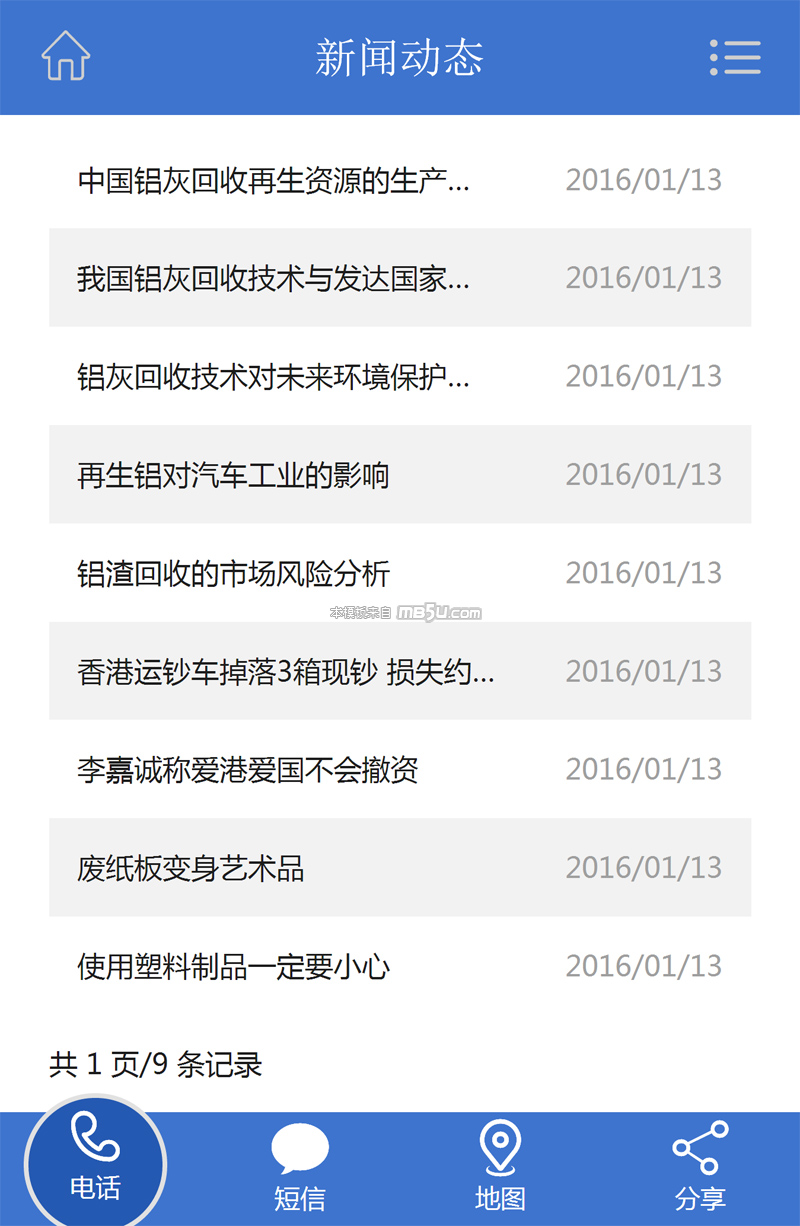Open the list menu icon
The width and height of the screenshot is (800, 1226).
point(735,57)
